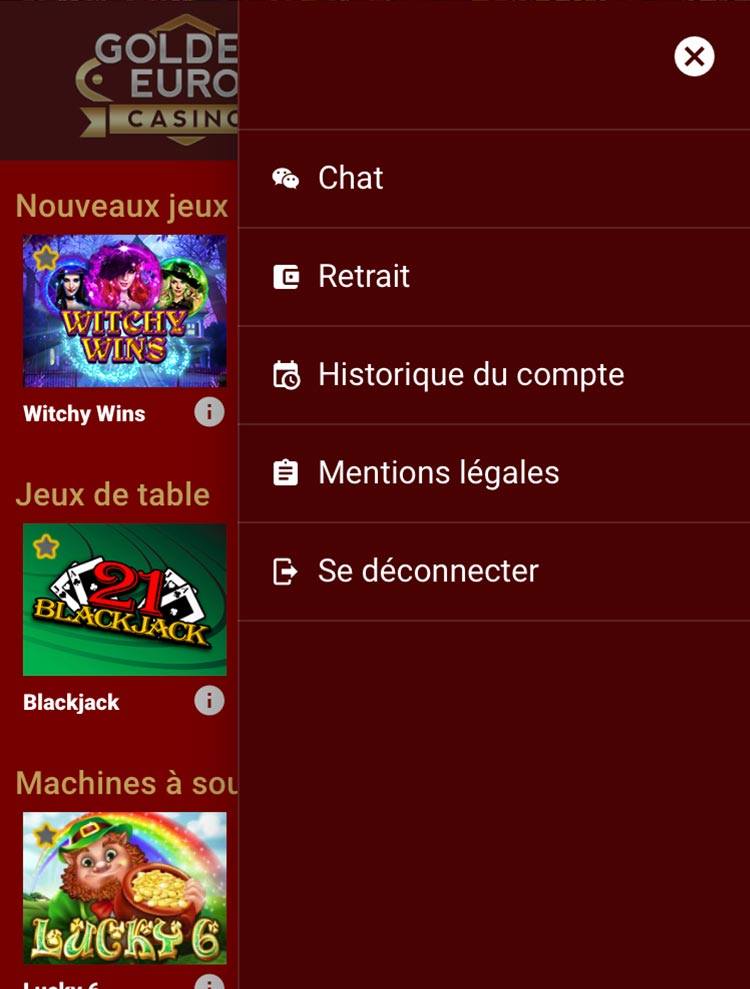Open Mentions légales from the menu
Screen dimensions: 750x989
tap(437, 472)
